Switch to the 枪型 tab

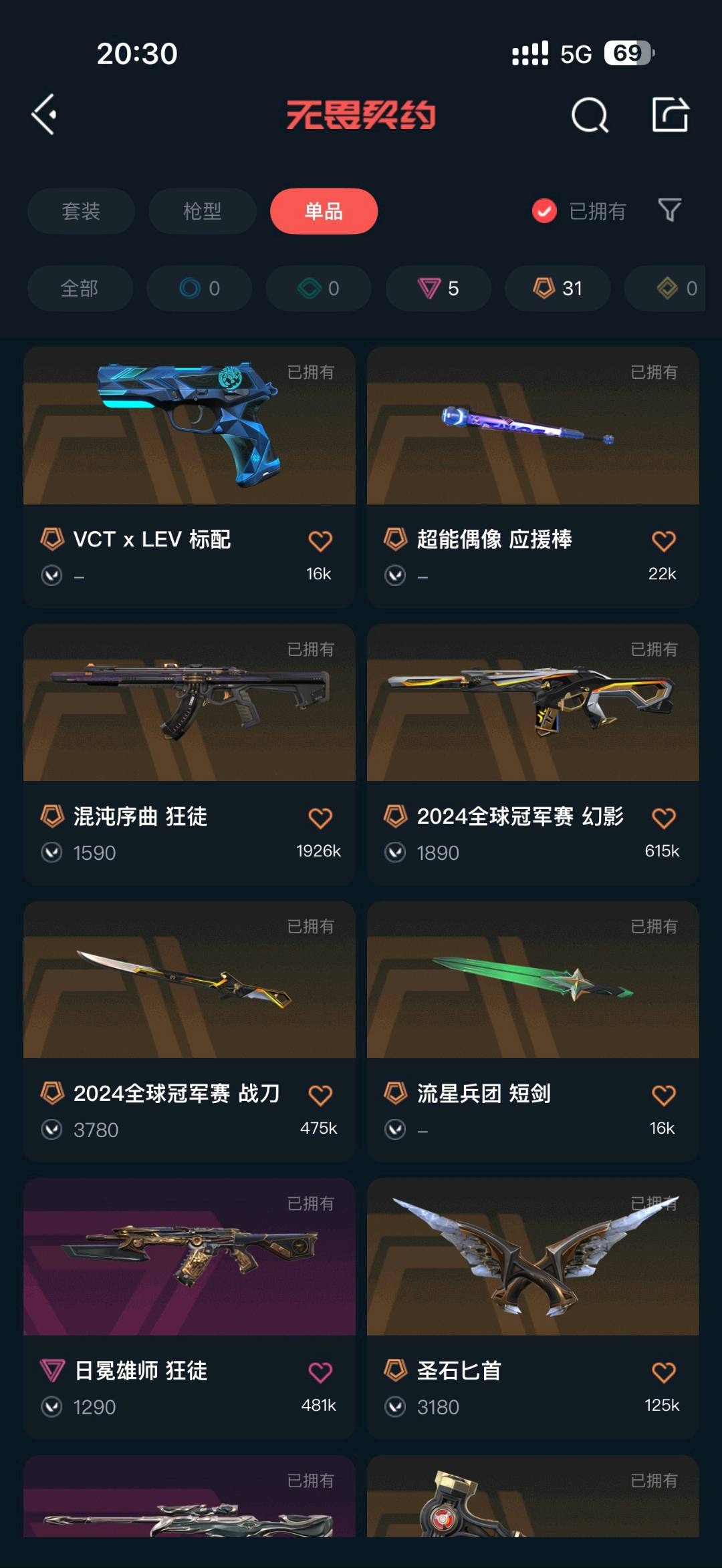click(202, 211)
